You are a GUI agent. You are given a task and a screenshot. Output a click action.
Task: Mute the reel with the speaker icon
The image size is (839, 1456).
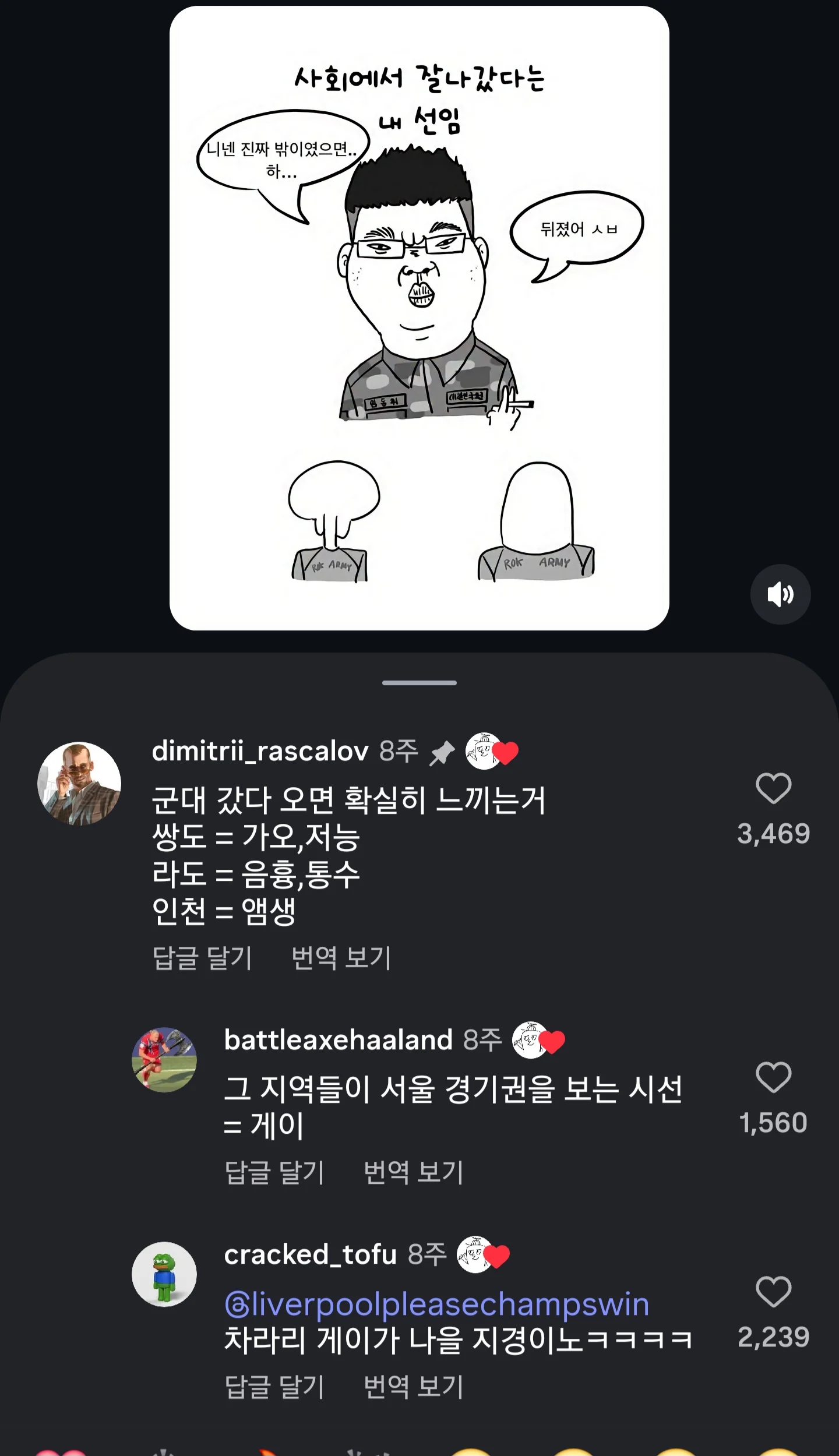[780, 594]
